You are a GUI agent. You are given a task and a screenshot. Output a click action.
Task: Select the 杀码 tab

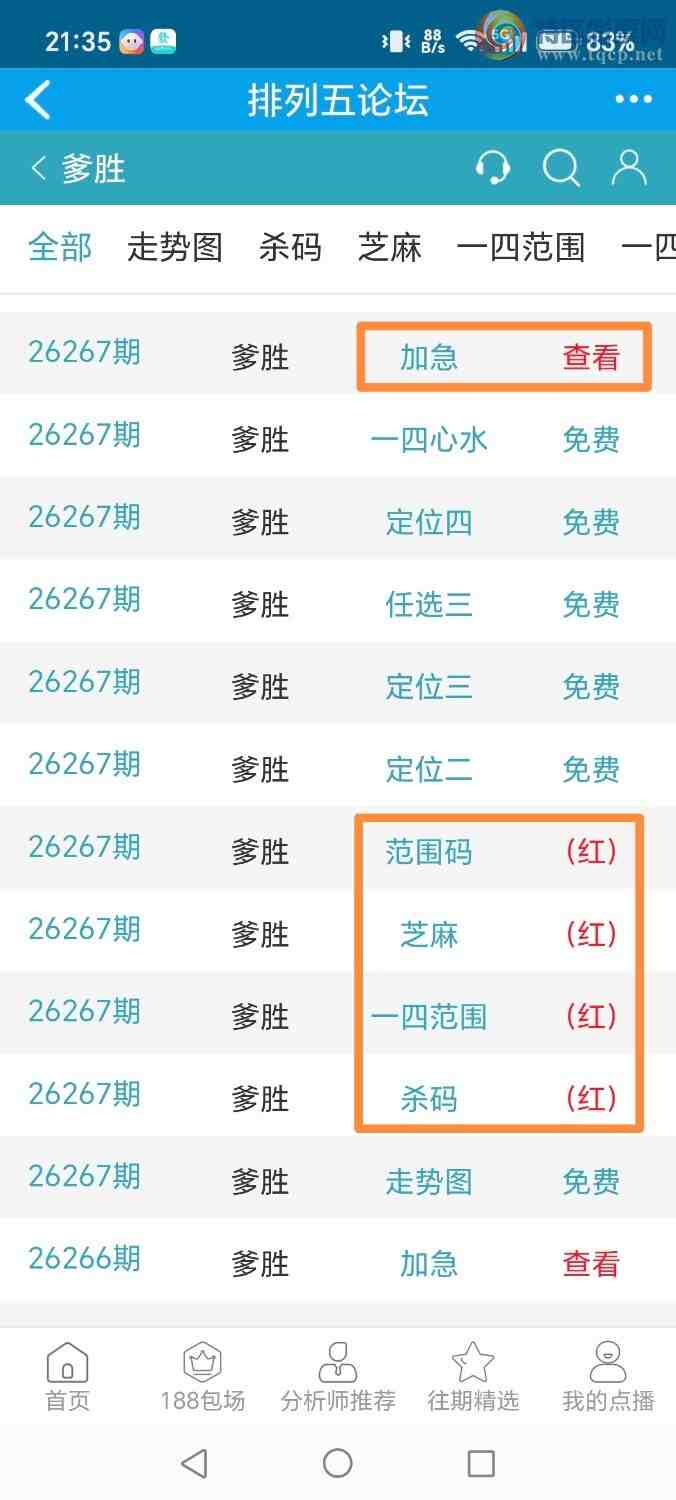pyautogui.click(x=290, y=247)
